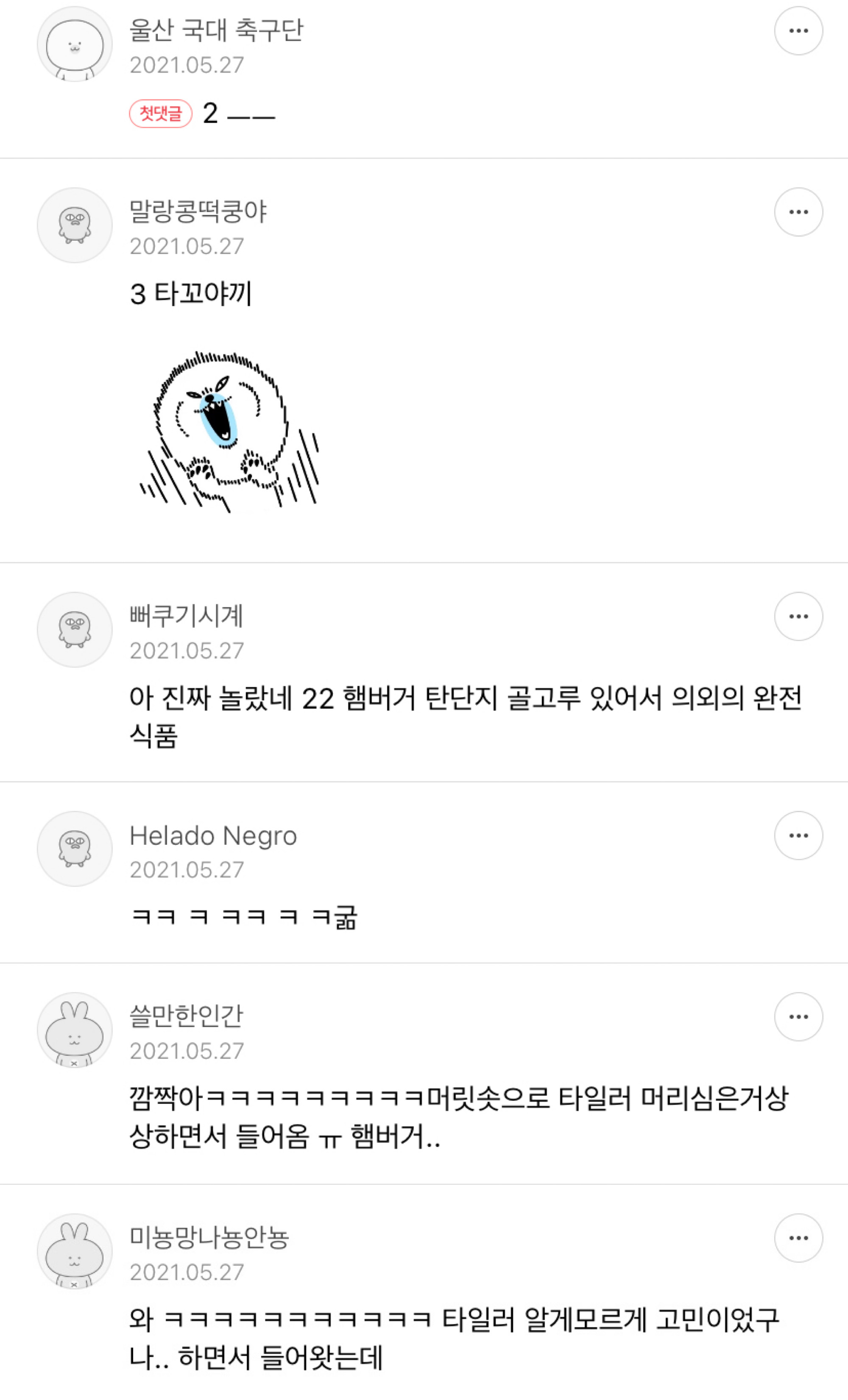View 말랑콩떡쿵야's profile avatar

(x=75, y=225)
